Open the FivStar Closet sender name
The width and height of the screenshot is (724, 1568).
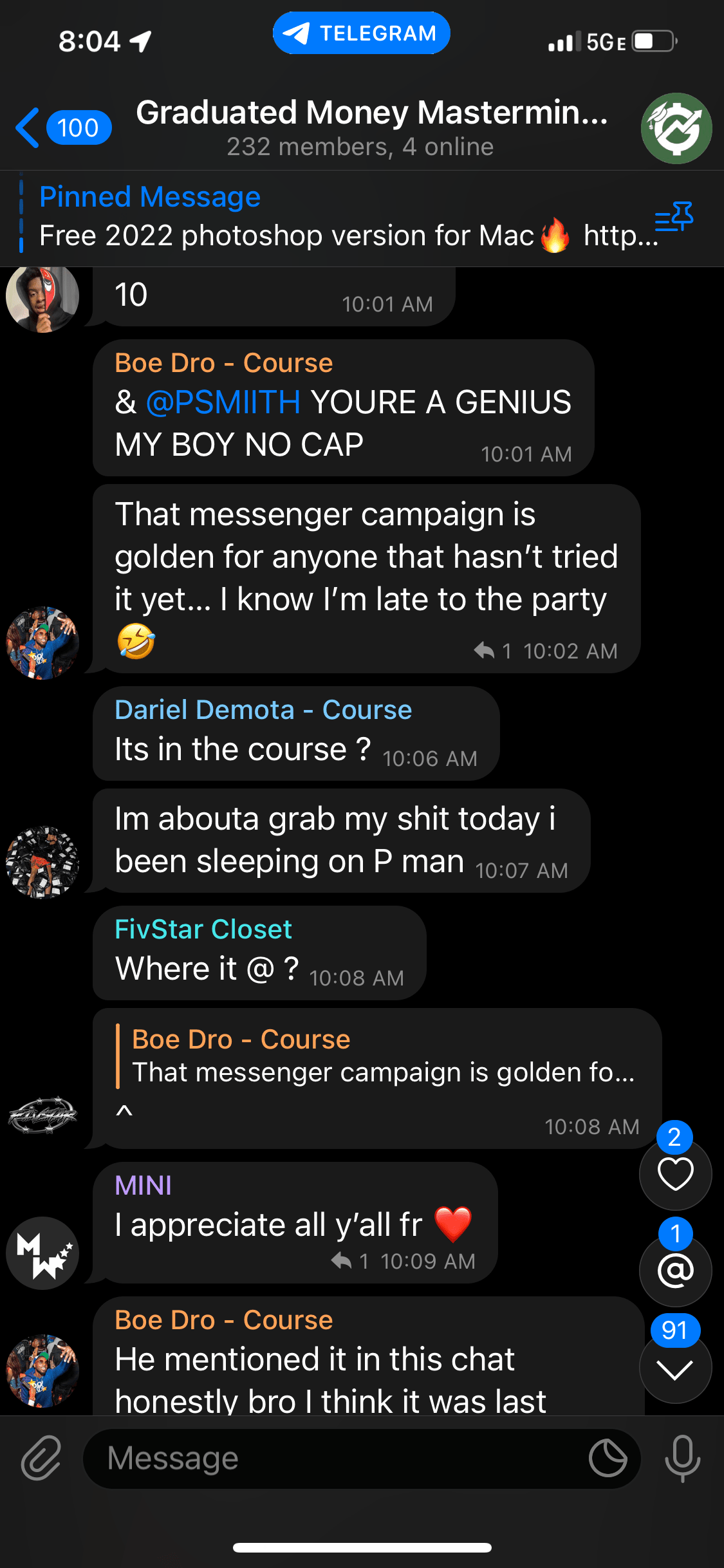[x=203, y=929]
